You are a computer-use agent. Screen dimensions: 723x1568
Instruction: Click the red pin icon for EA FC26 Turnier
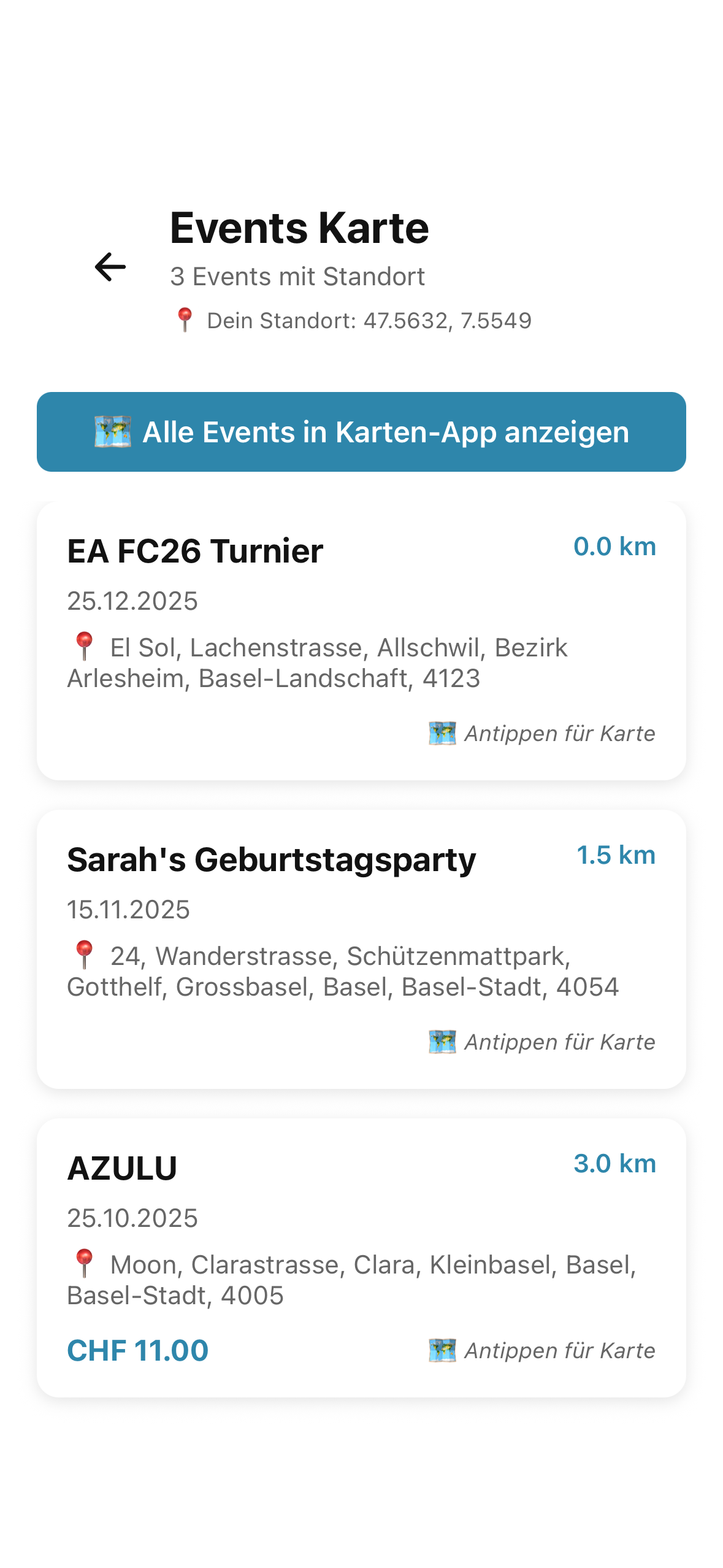pyautogui.click(x=83, y=647)
